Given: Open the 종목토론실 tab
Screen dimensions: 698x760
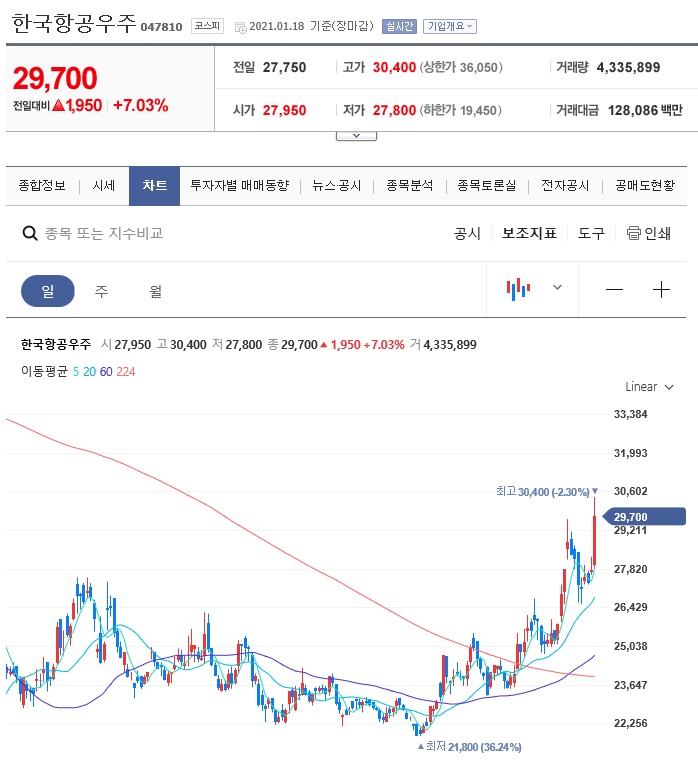Looking at the screenshot, I should coord(486,186).
